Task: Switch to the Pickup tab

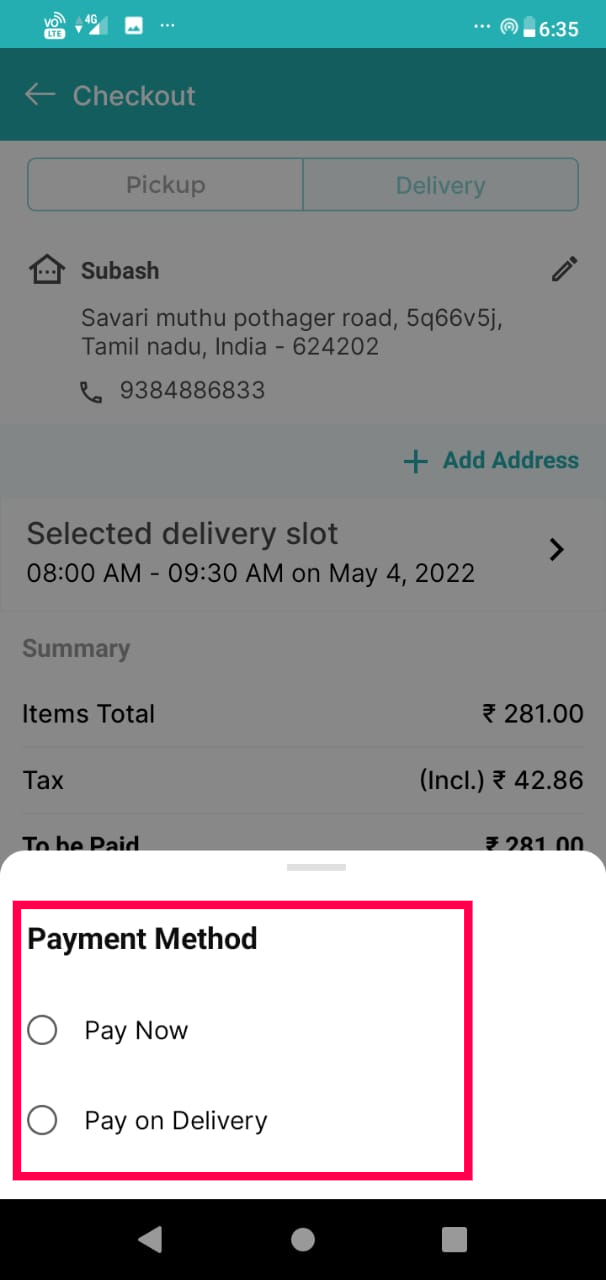Action: [165, 185]
